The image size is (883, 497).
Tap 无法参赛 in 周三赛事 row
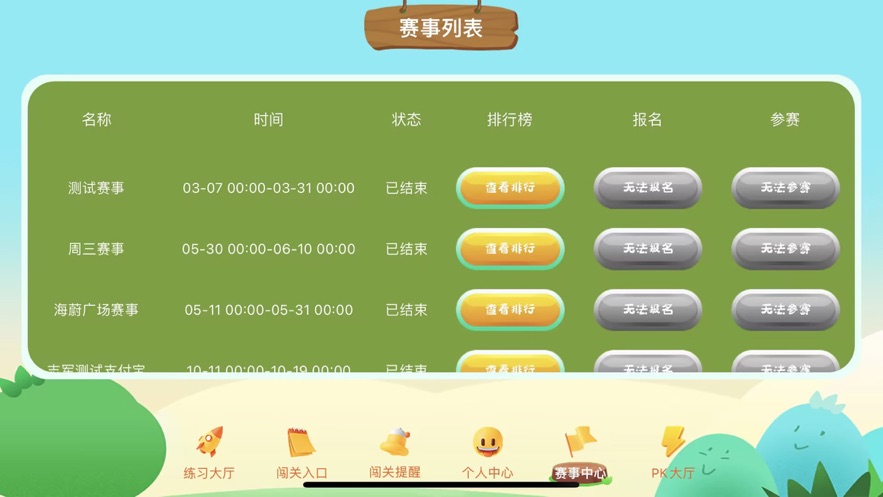pos(785,249)
